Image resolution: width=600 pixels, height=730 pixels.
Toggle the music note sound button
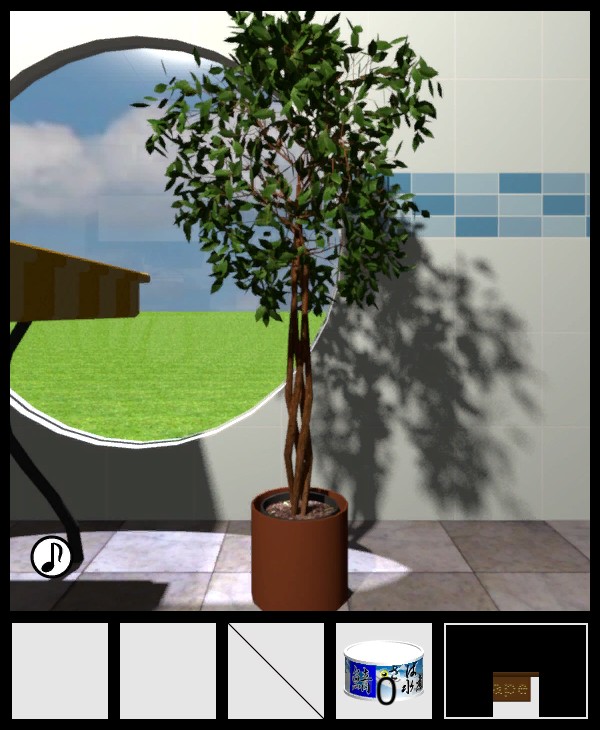[x=51, y=557]
